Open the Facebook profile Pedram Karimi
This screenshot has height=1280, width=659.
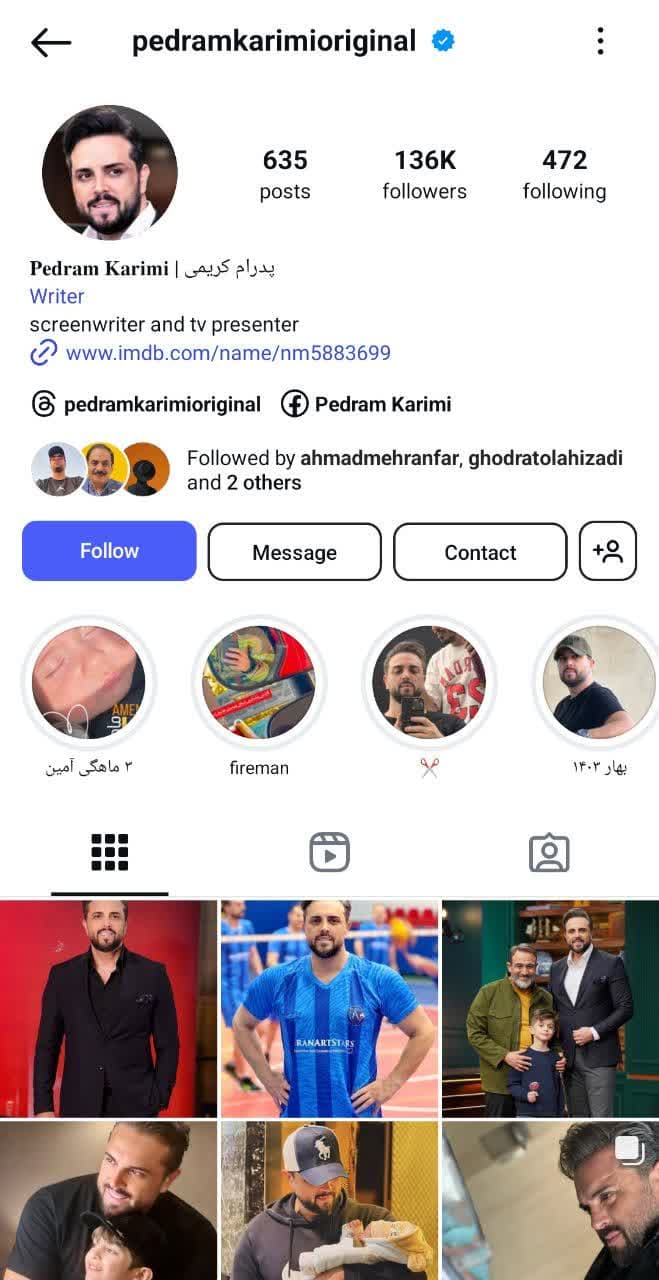click(x=366, y=404)
